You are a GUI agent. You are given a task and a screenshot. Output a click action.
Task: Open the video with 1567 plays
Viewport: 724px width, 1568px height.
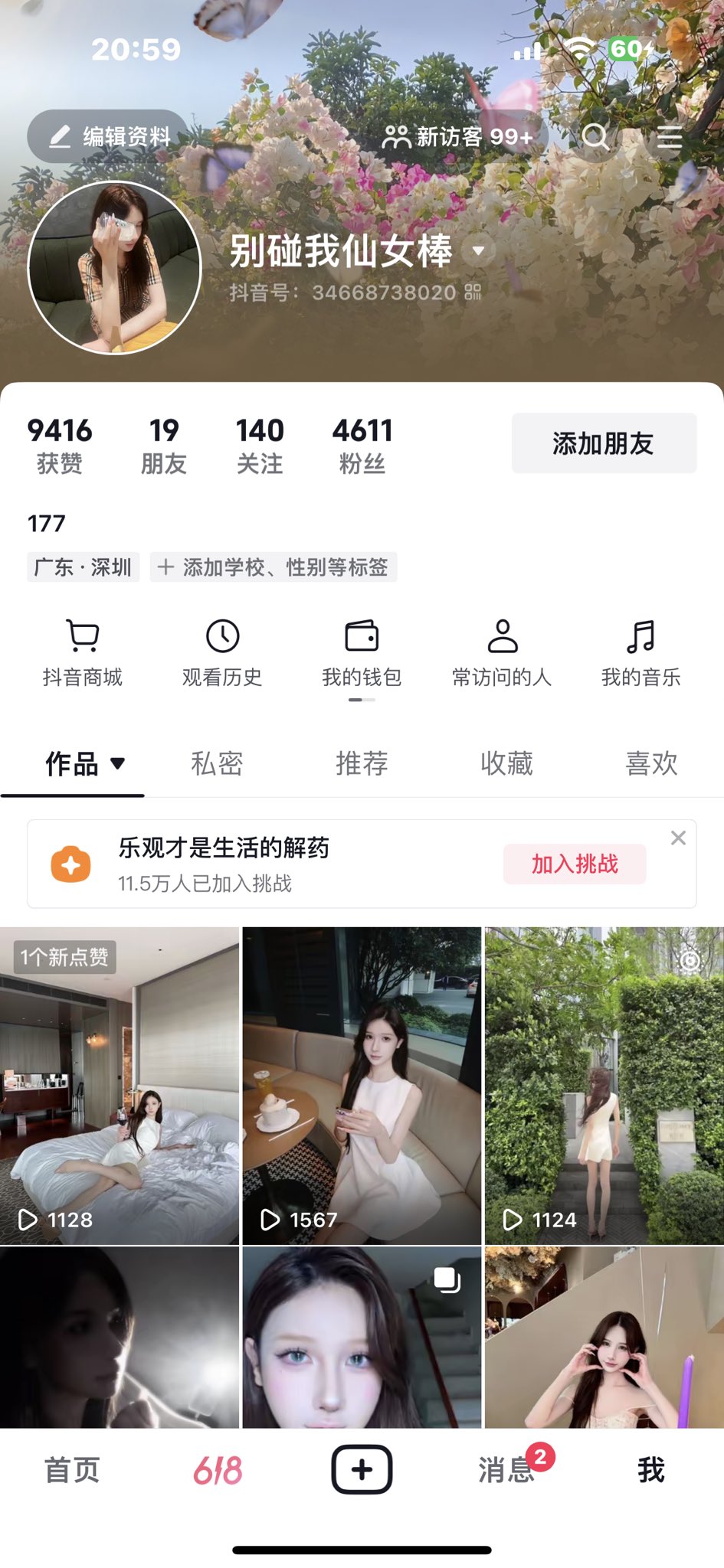pyautogui.click(x=362, y=1085)
